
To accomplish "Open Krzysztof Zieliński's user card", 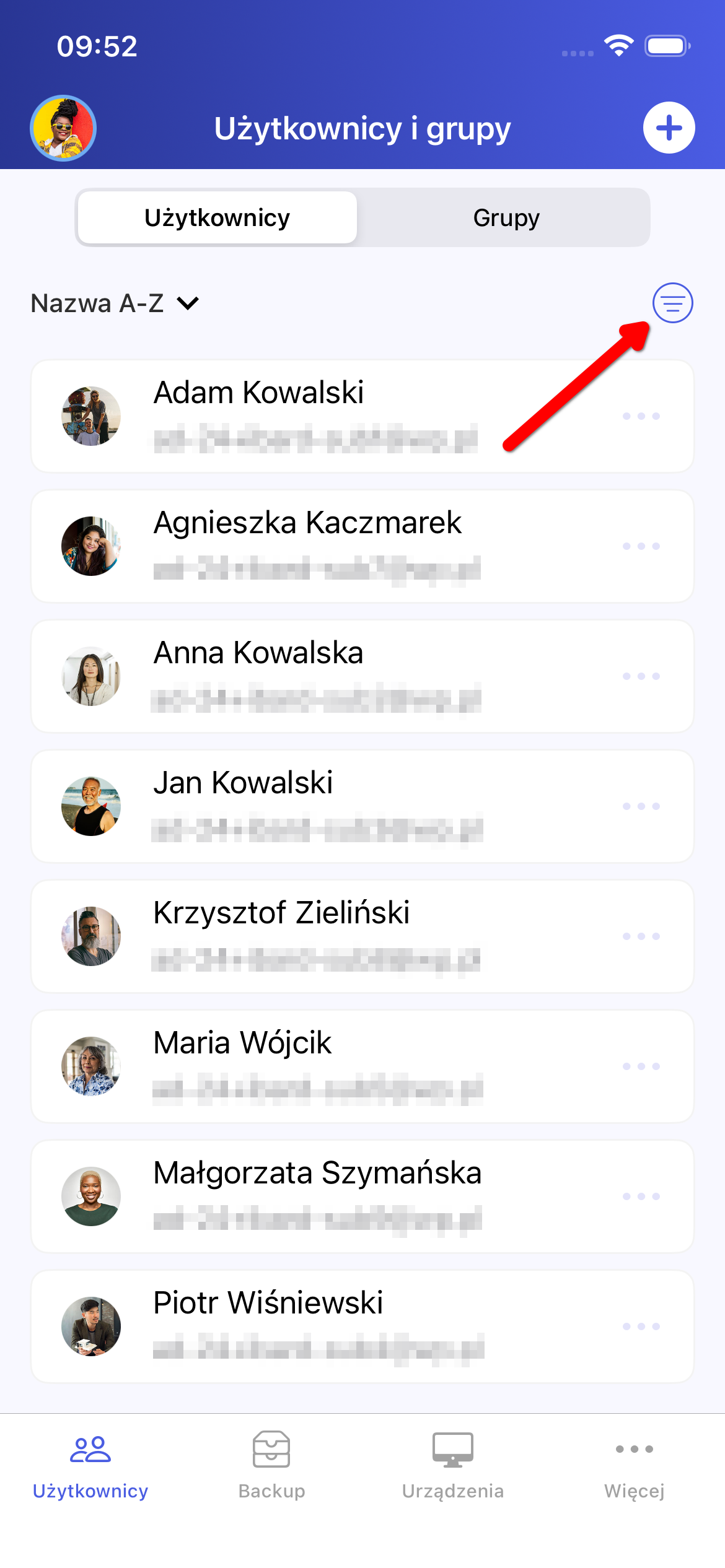I will pyautogui.click(x=310, y=936).
